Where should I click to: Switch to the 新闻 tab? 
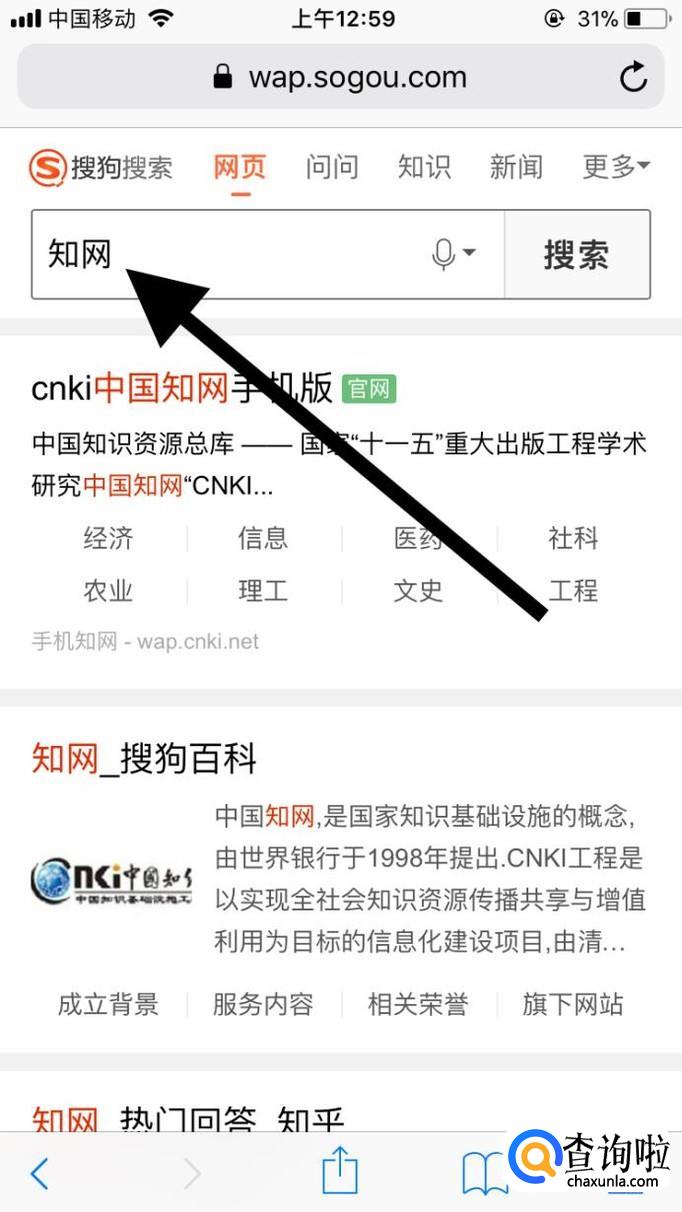[x=516, y=167]
